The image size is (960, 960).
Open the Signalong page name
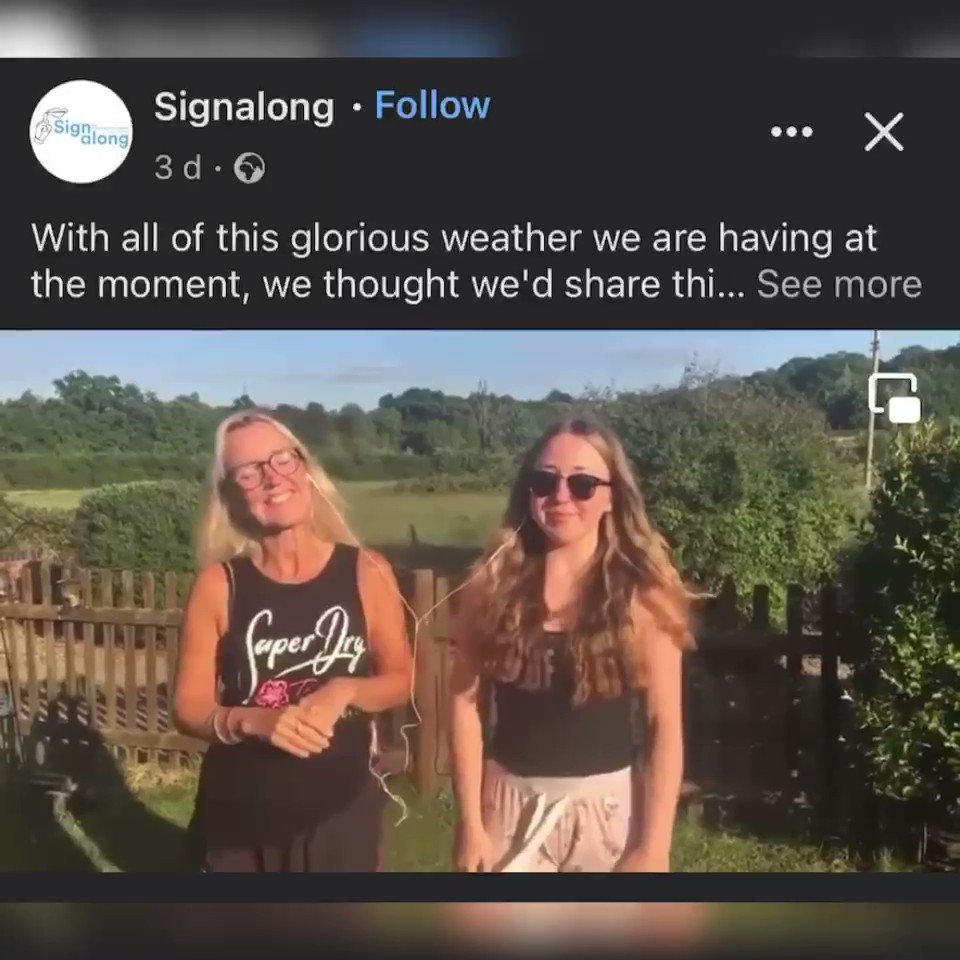click(x=244, y=107)
